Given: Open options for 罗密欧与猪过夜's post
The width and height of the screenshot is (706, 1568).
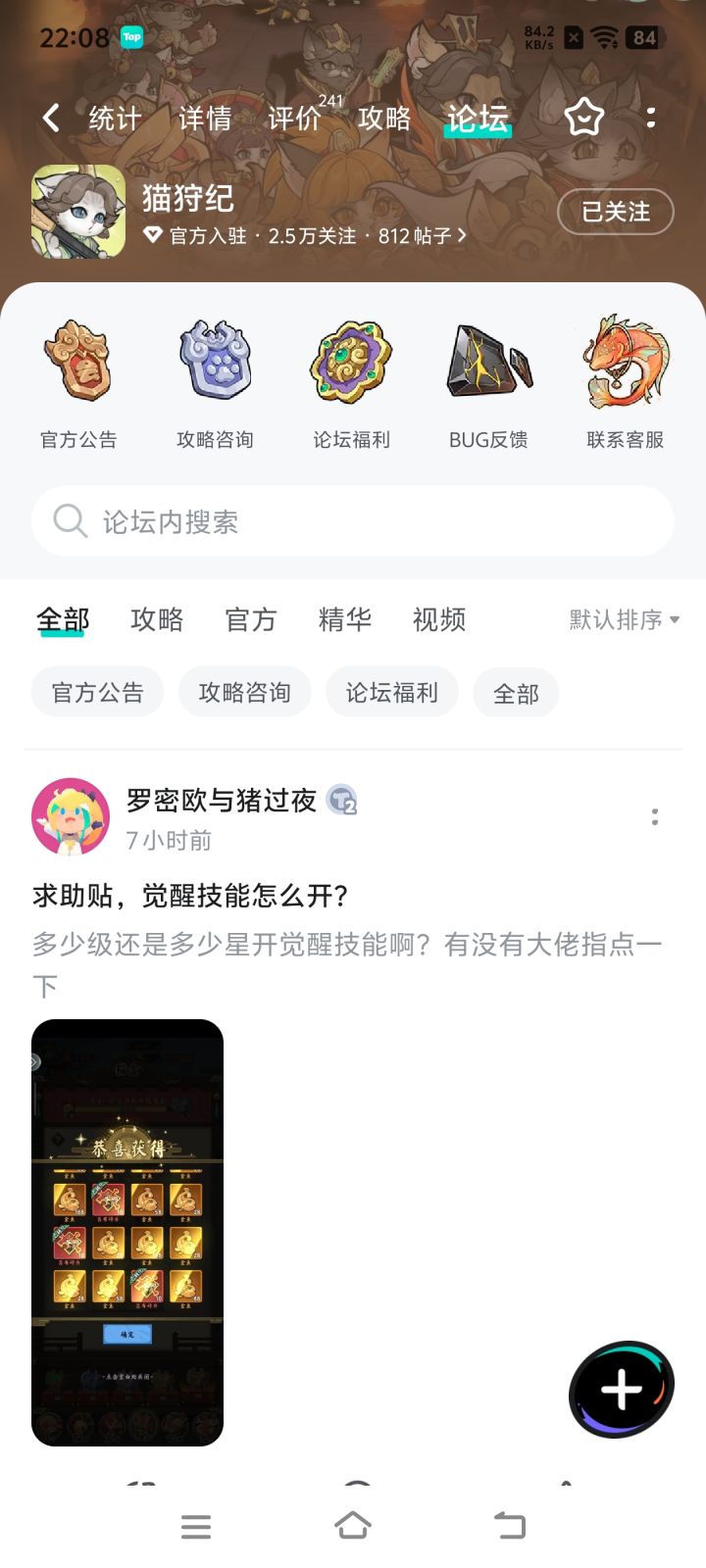Looking at the screenshot, I should (x=655, y=816).
